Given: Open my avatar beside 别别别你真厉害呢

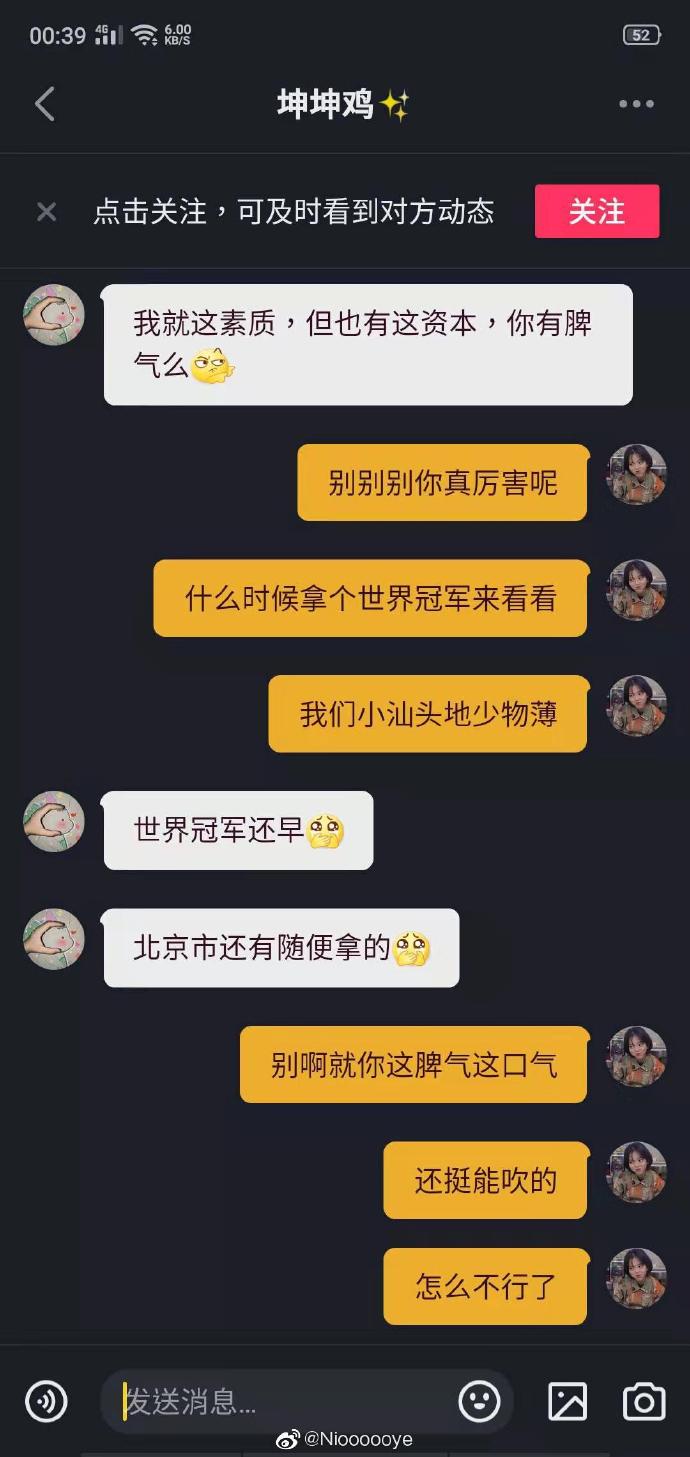Looking at the screenshot, I should (x=637, y=474).
